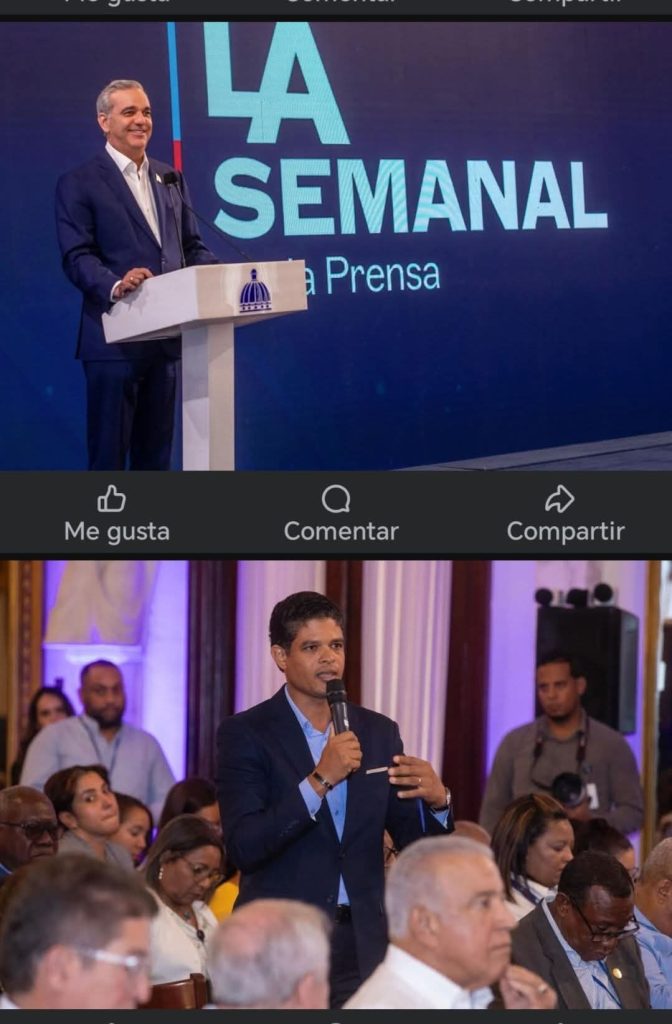Image resolution: width=672 pixels, height=1024 pixels.
Task: Comment on the La Semanal podium photo
Action: point(340,514)
